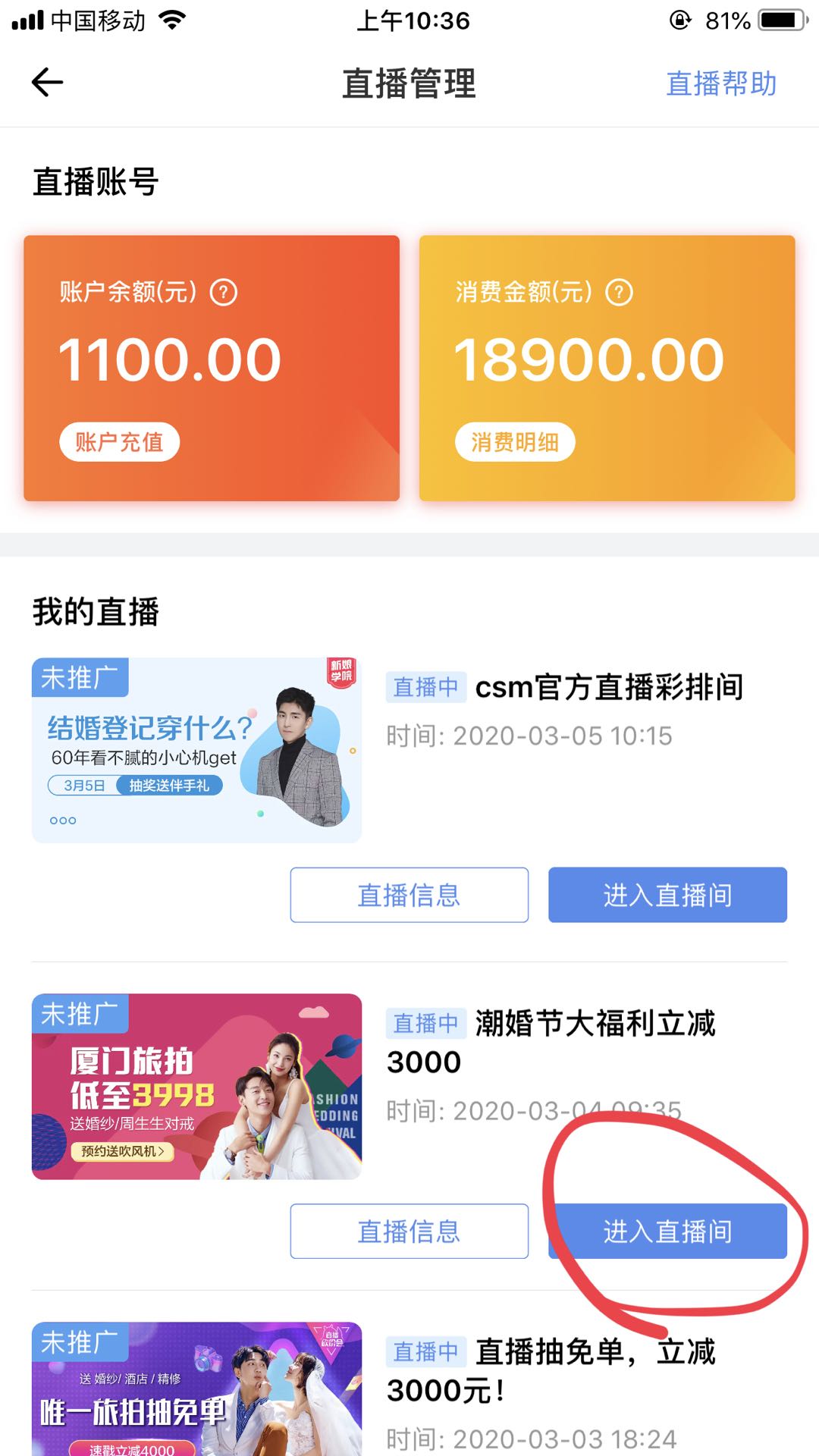
Task: Open 消费明细 spending details
Action: tap(515, 442)
